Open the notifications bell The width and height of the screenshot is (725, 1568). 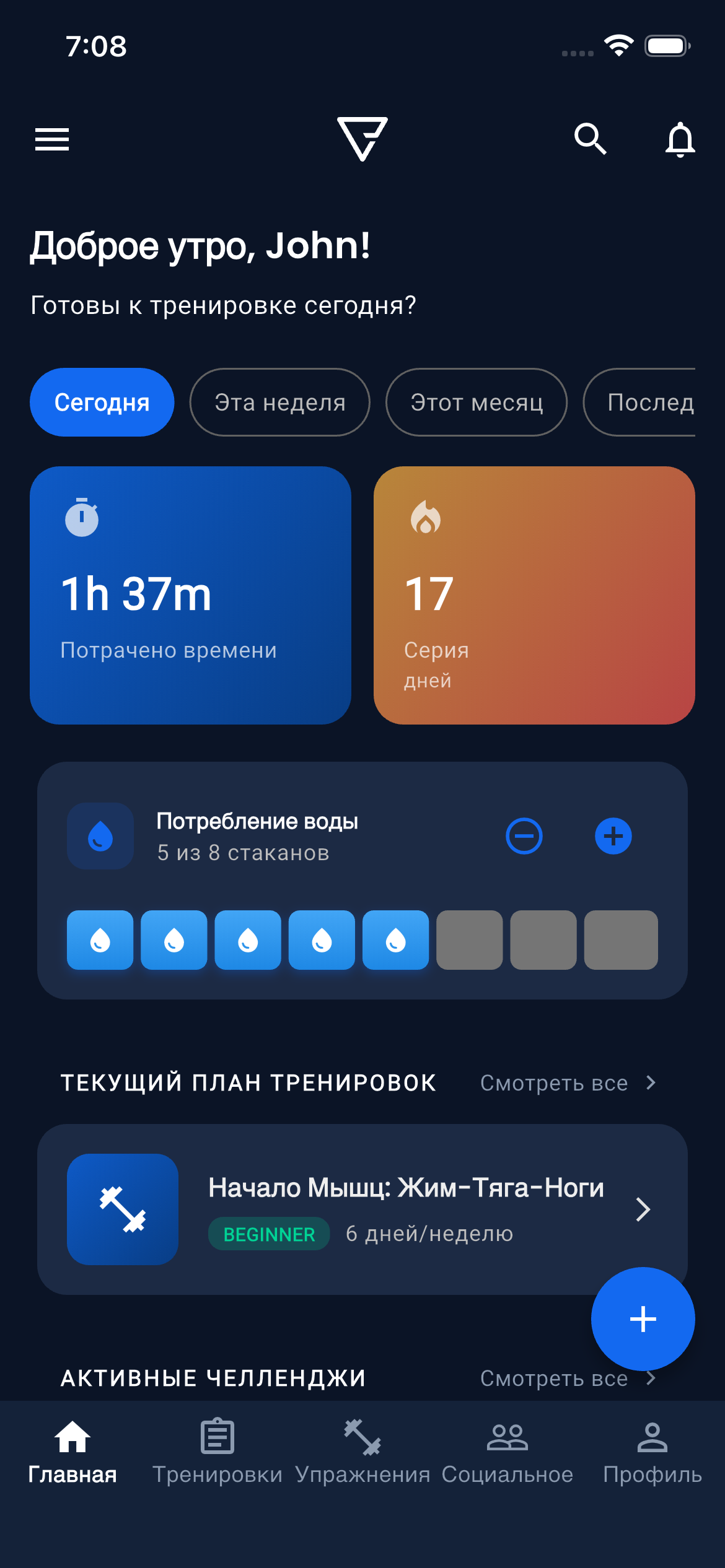[x=680, y=140]
